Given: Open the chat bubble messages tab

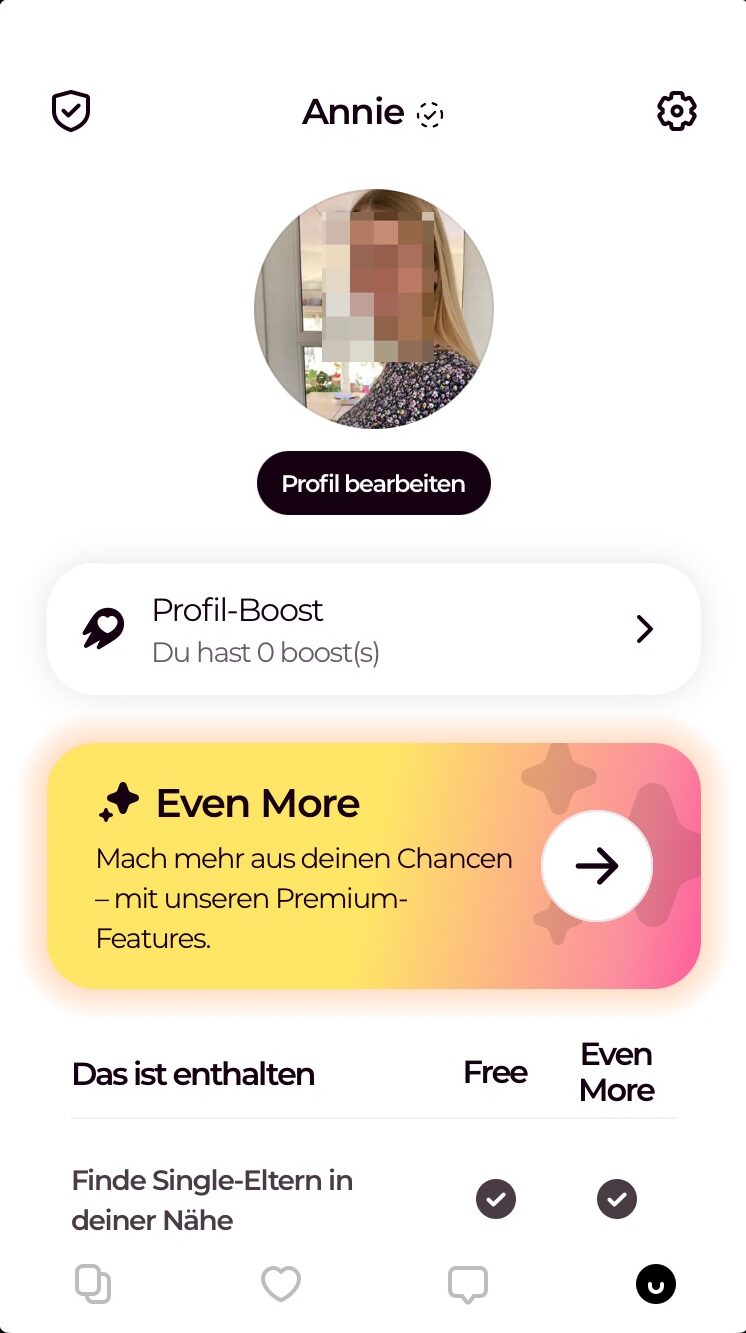Looking at the screenshot, I should tap(467, 1283).
